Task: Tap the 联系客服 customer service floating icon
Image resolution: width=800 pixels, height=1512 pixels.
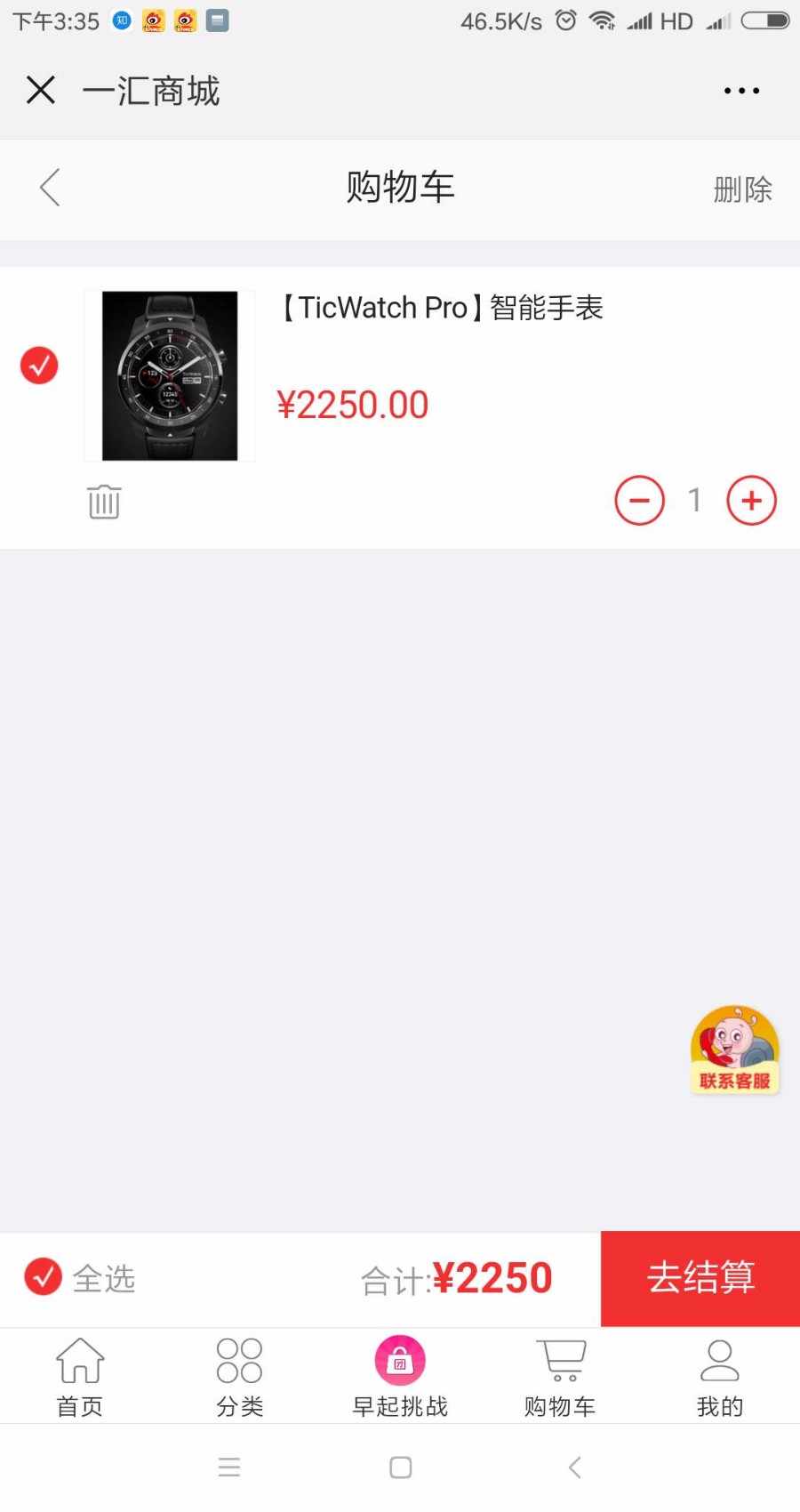Action: tap(734, 1050)
